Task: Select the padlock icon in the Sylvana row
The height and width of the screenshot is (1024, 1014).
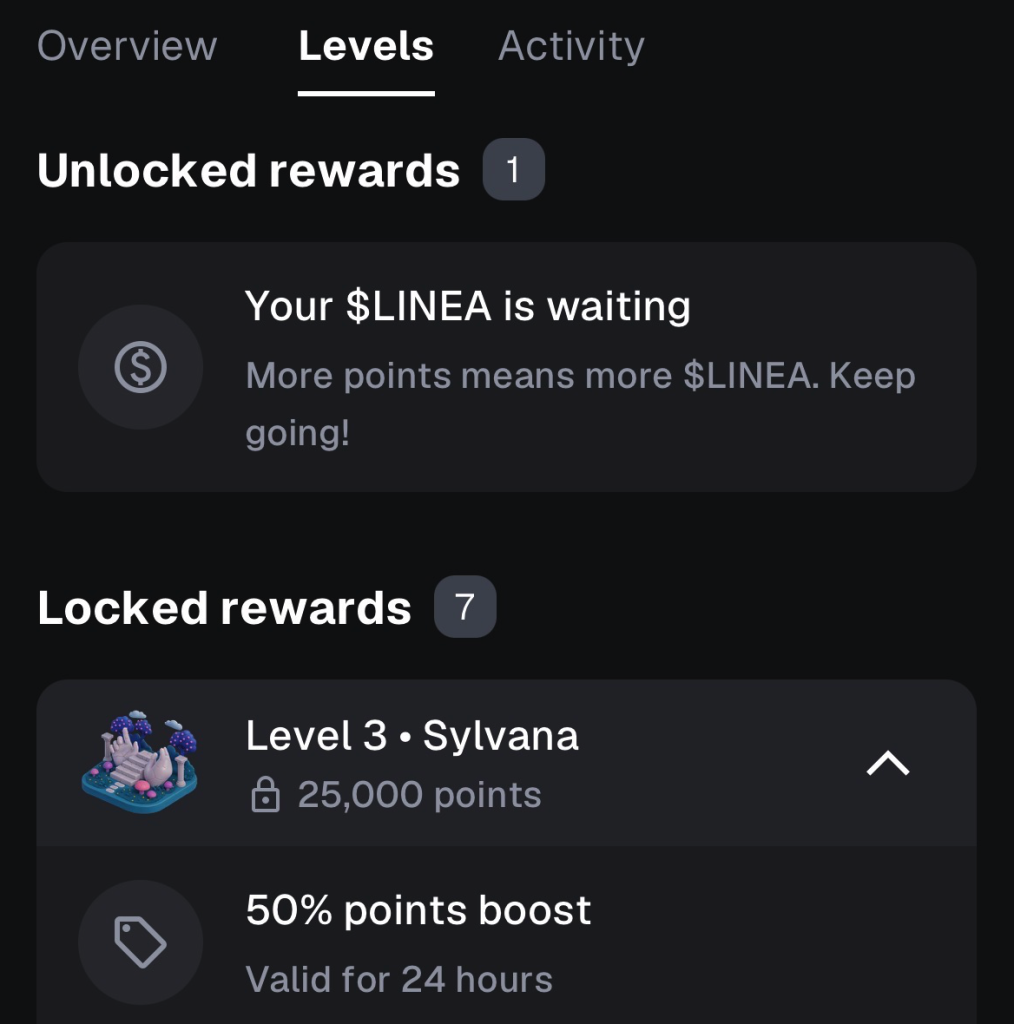Action: click(x=265, y=795)
